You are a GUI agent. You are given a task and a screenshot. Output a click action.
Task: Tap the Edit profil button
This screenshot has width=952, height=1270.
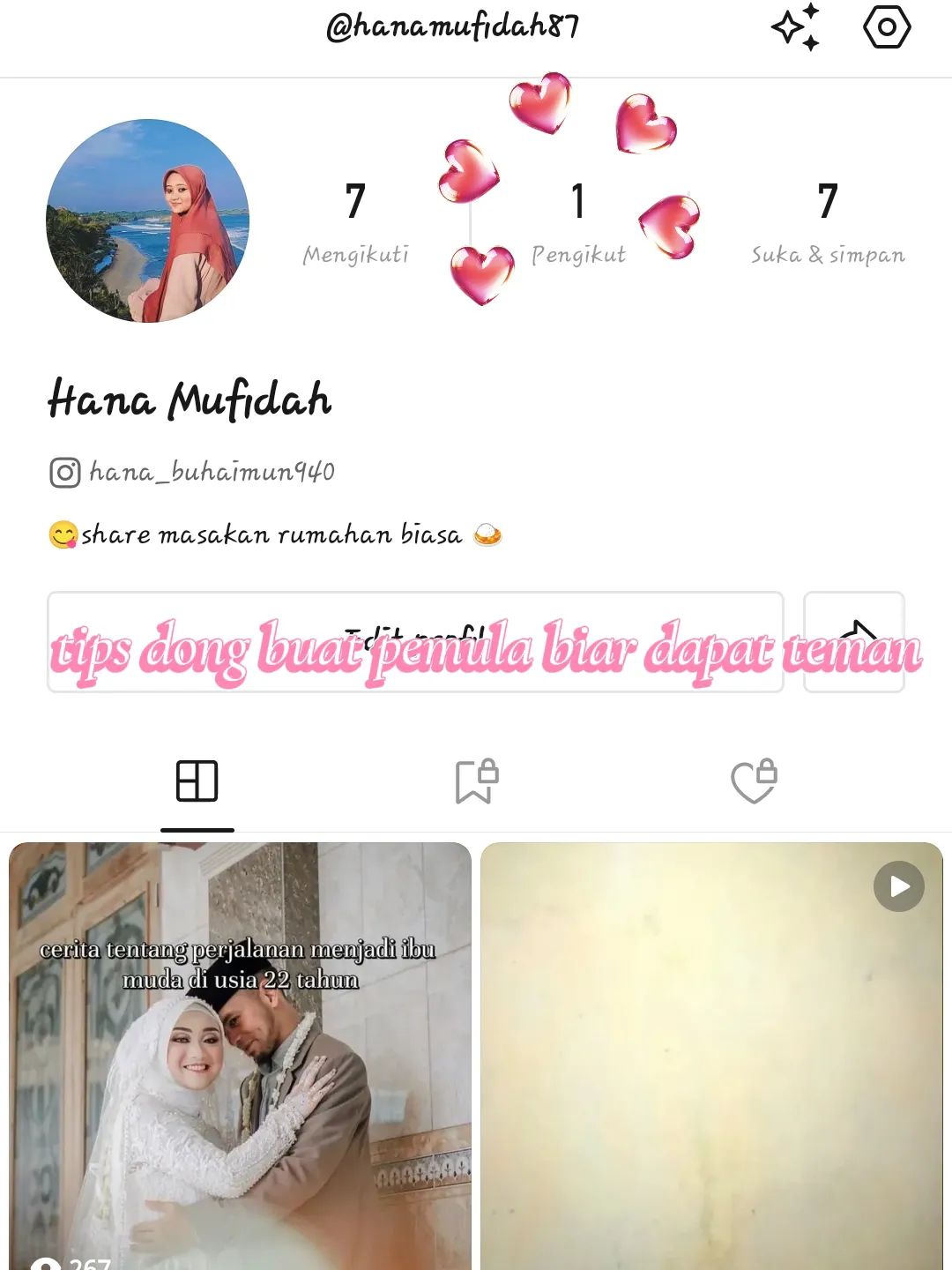[414, 641]
